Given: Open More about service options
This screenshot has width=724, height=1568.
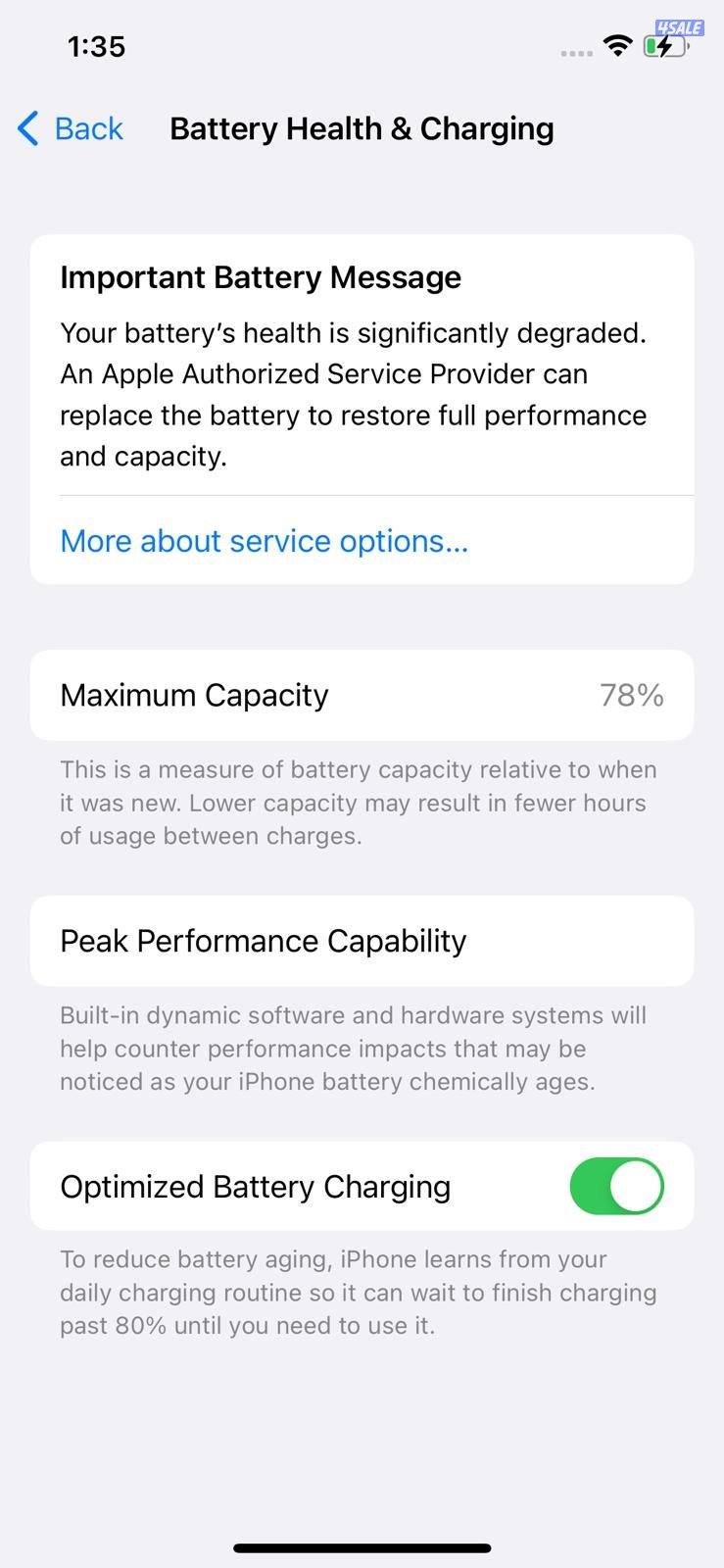Looking at the screenshot, I should (264, 540).
